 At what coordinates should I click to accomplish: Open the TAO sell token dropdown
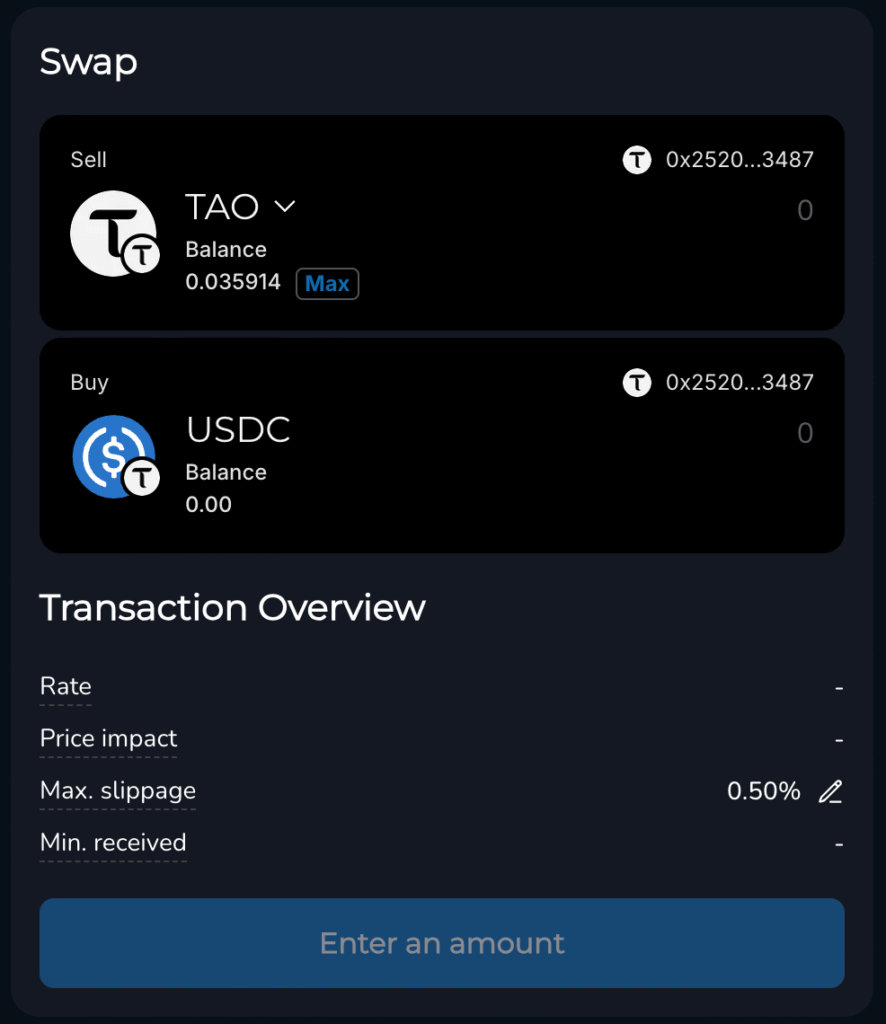point(241,207)
